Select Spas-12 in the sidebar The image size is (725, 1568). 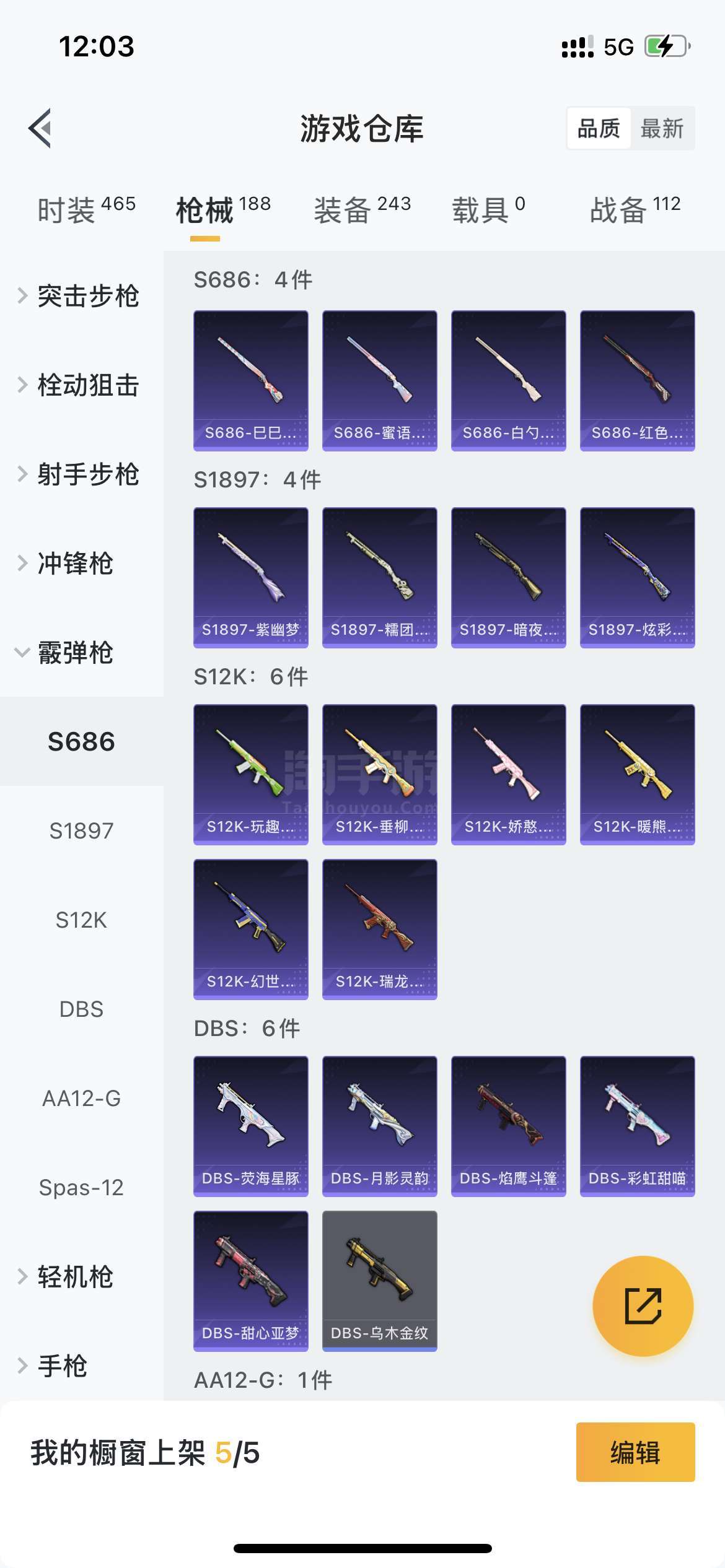[81, 1188]
